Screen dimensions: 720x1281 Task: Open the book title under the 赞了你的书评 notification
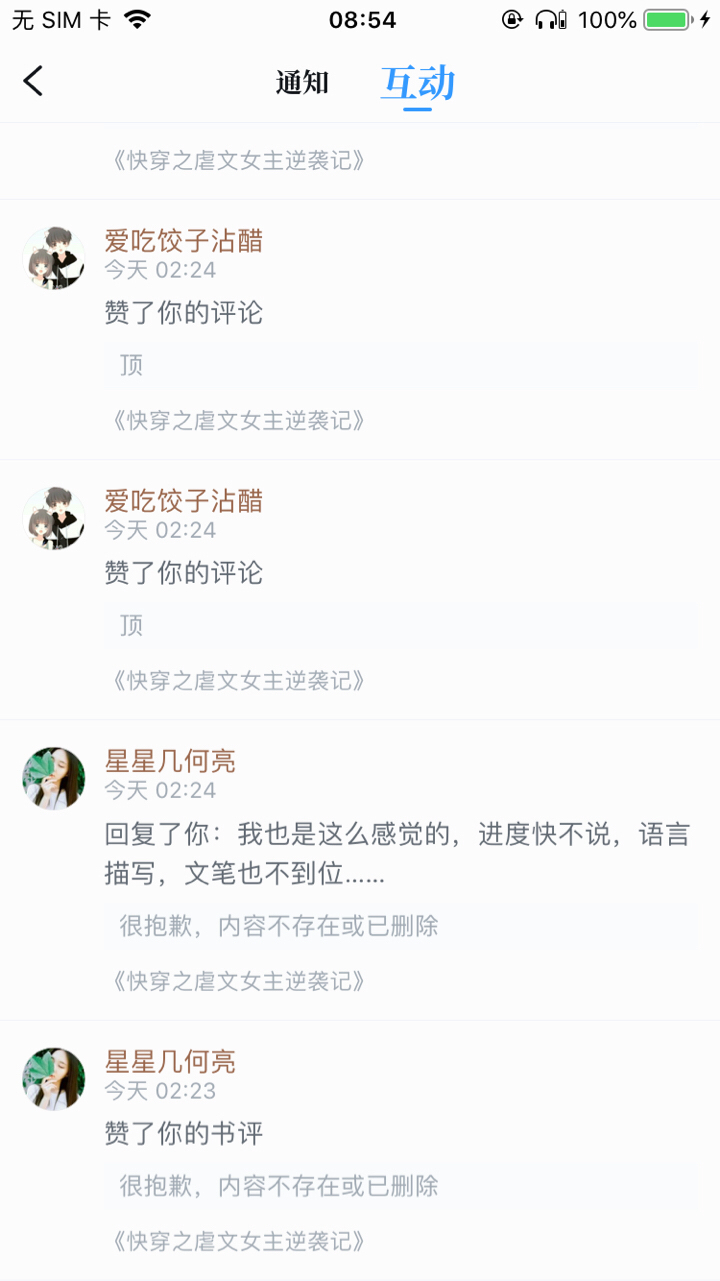click(238, 1241)
